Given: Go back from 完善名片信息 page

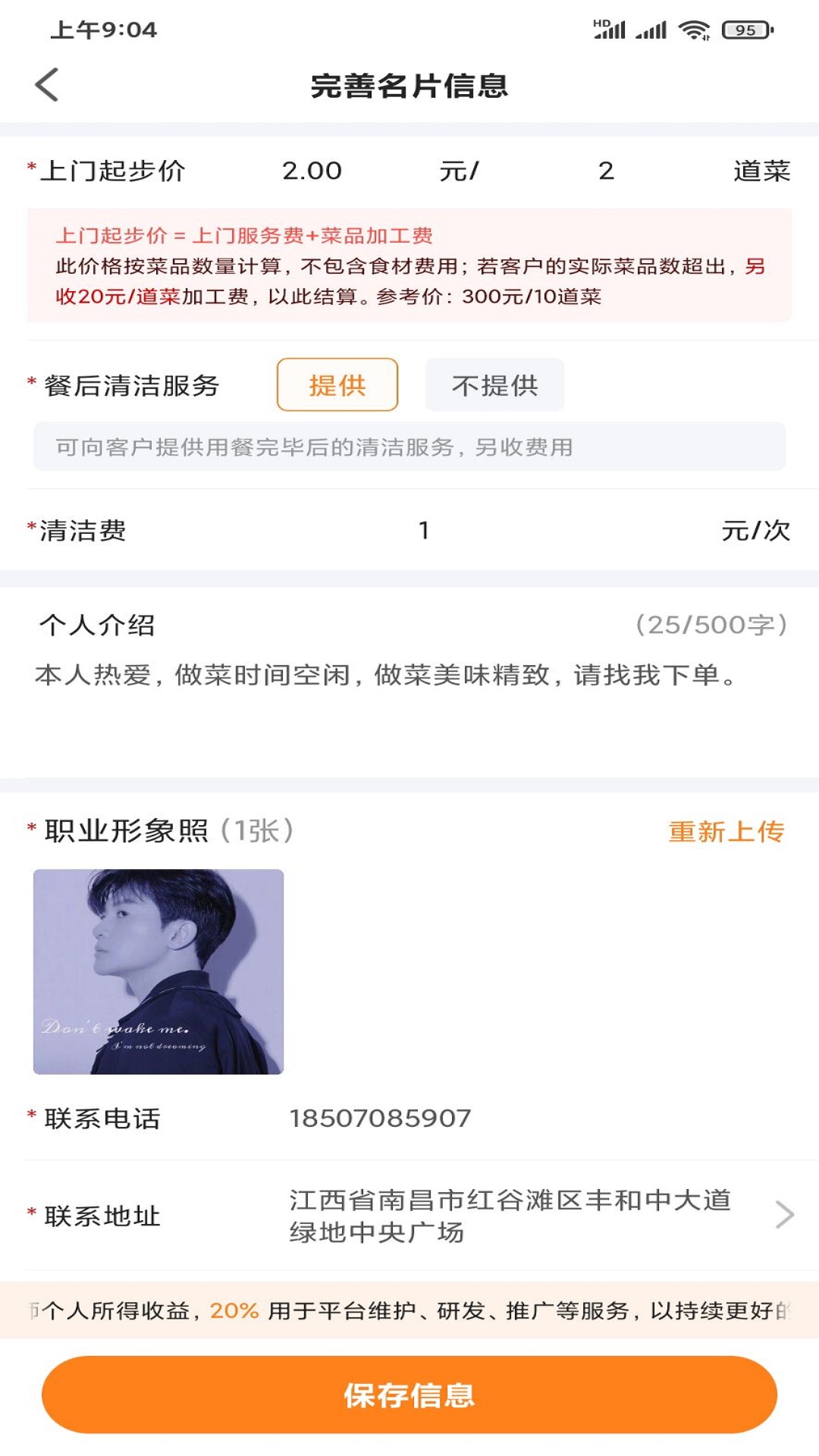Looking at the screenshot, I should [x=47, y=85].
